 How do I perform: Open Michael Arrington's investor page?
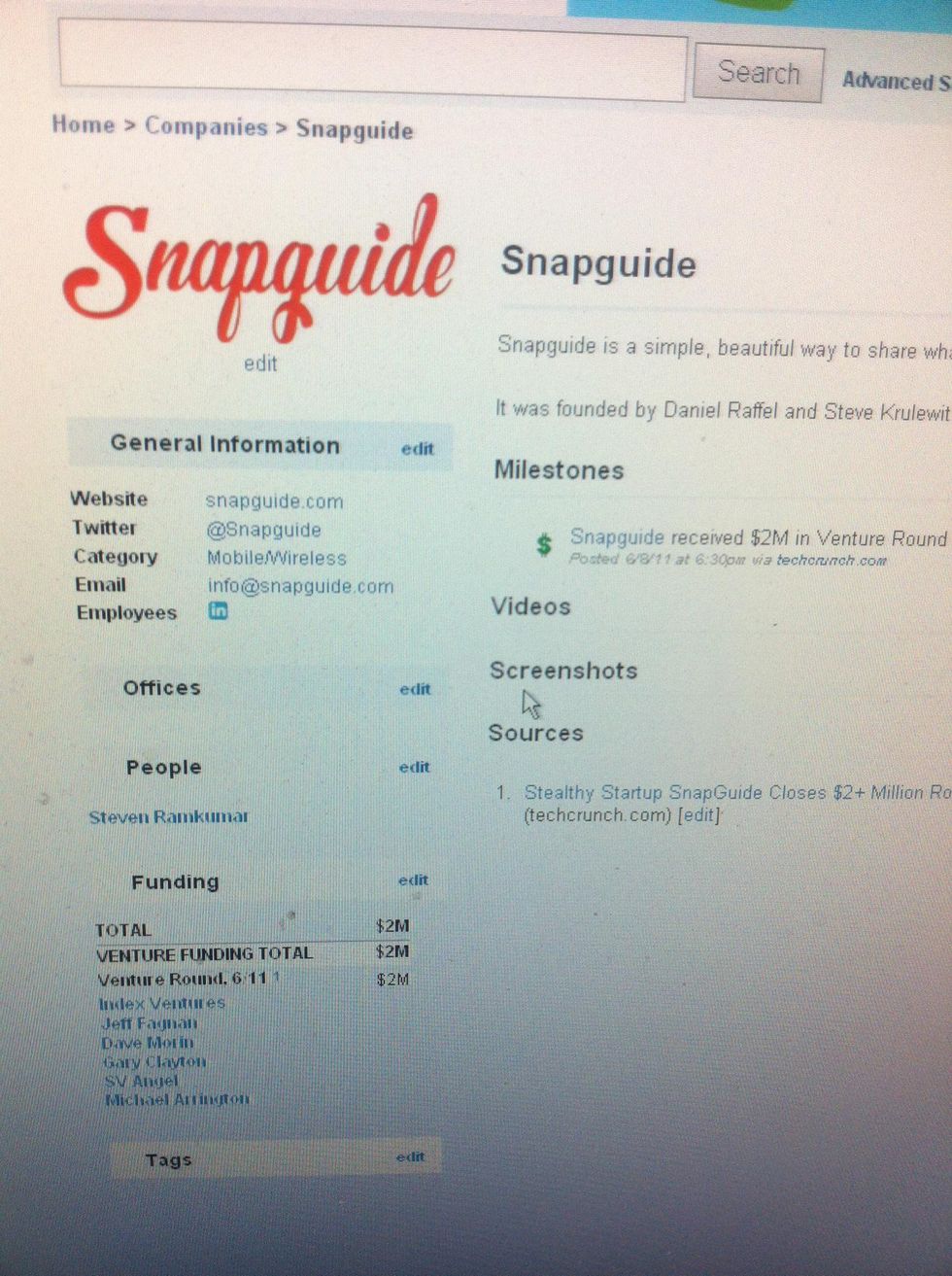[177, 1099]
